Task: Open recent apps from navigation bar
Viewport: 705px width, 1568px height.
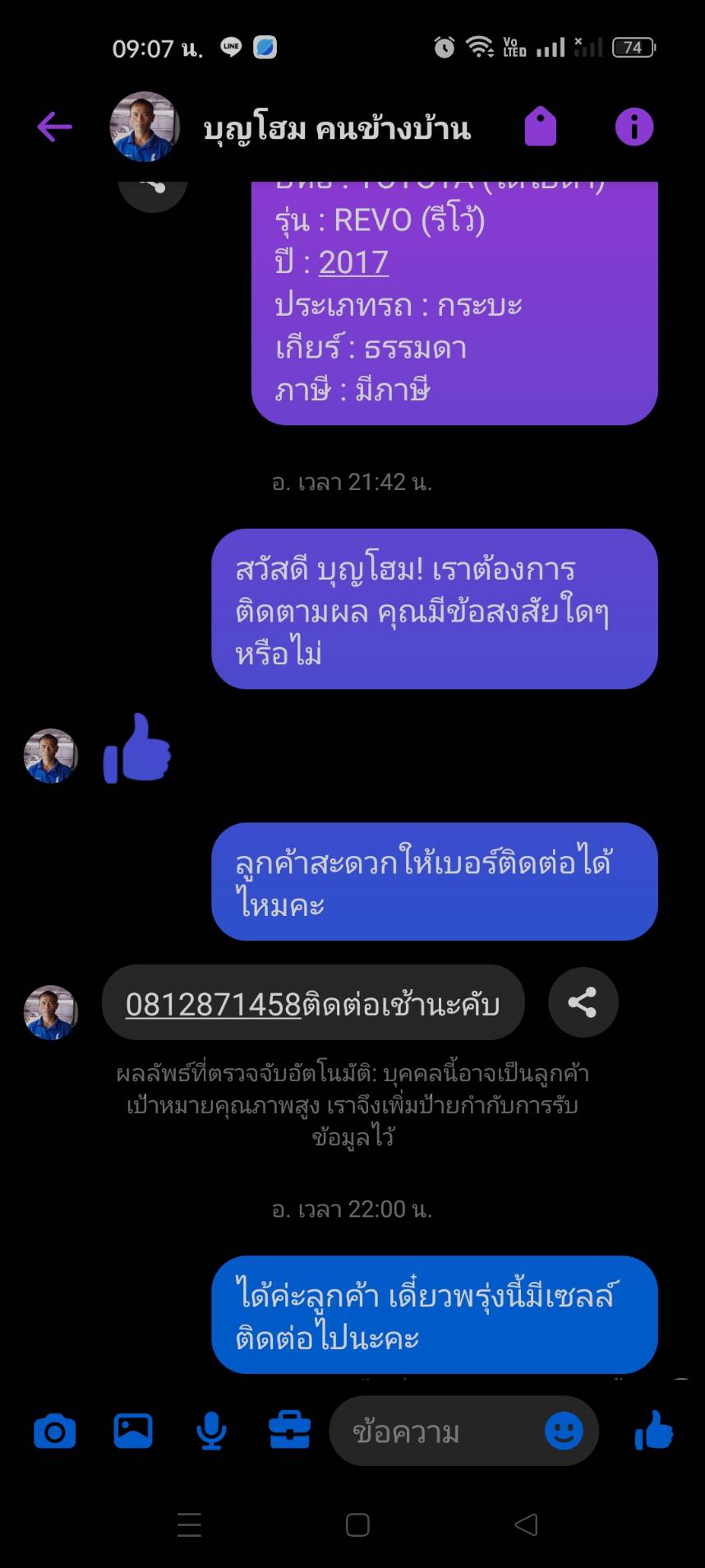Action: pyautogui.click(x=189, y=1525)
